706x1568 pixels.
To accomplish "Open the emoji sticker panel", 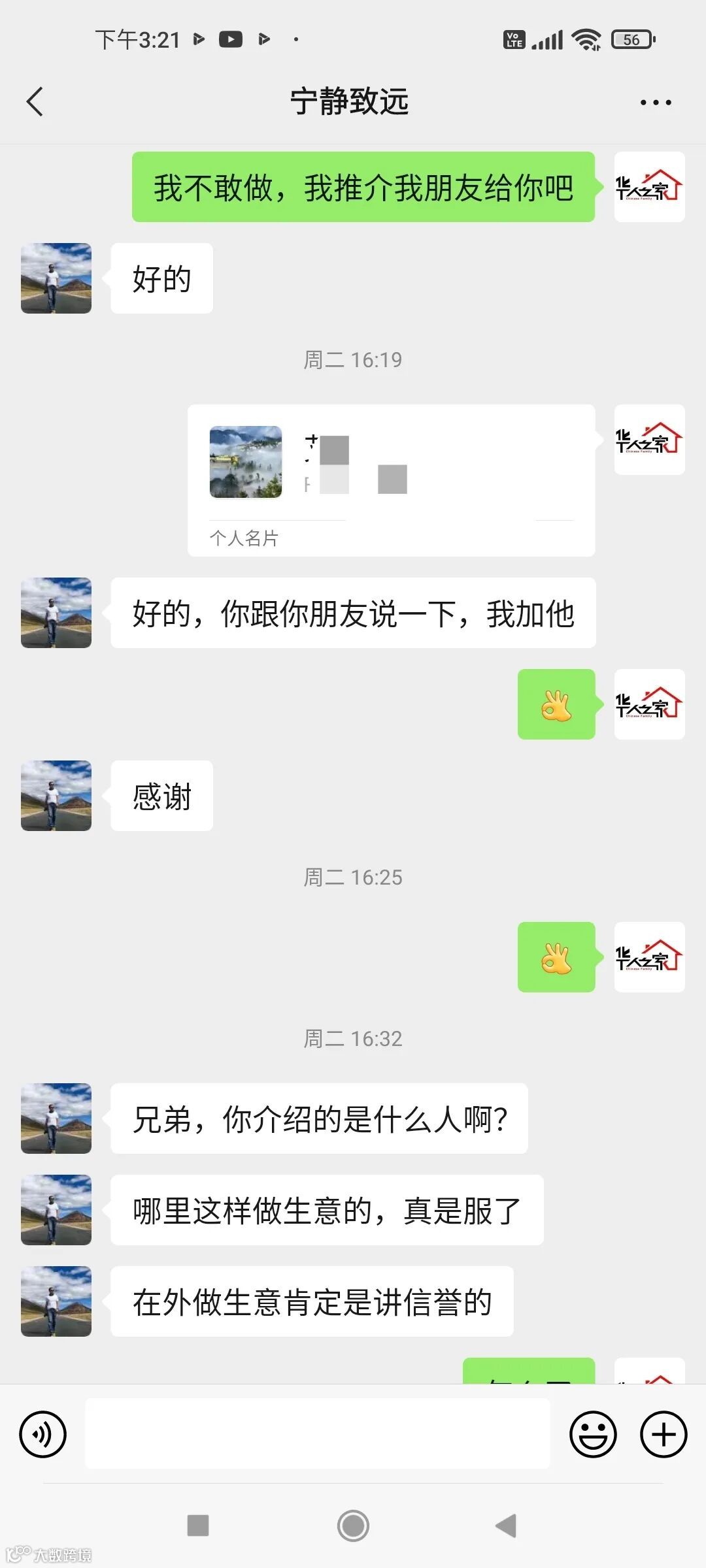I will tap(593, 1435).
